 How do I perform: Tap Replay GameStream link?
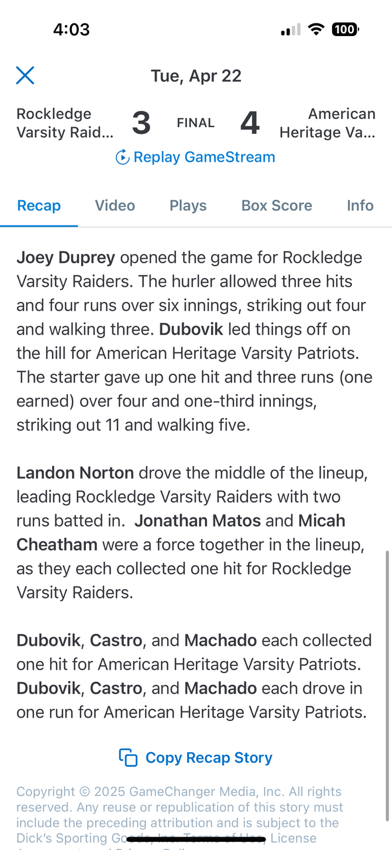click(195, 157)
